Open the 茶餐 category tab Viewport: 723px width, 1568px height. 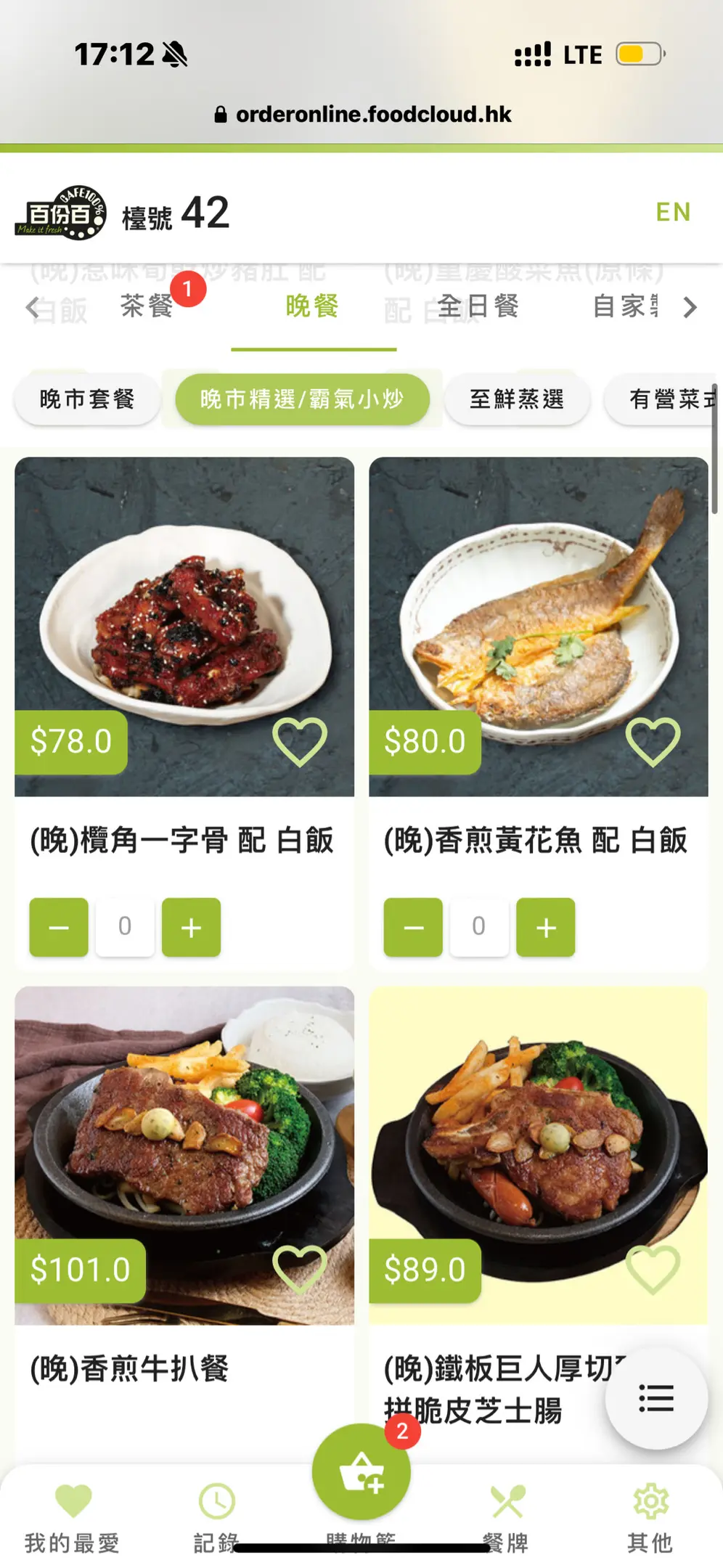(x=147, y=306)
